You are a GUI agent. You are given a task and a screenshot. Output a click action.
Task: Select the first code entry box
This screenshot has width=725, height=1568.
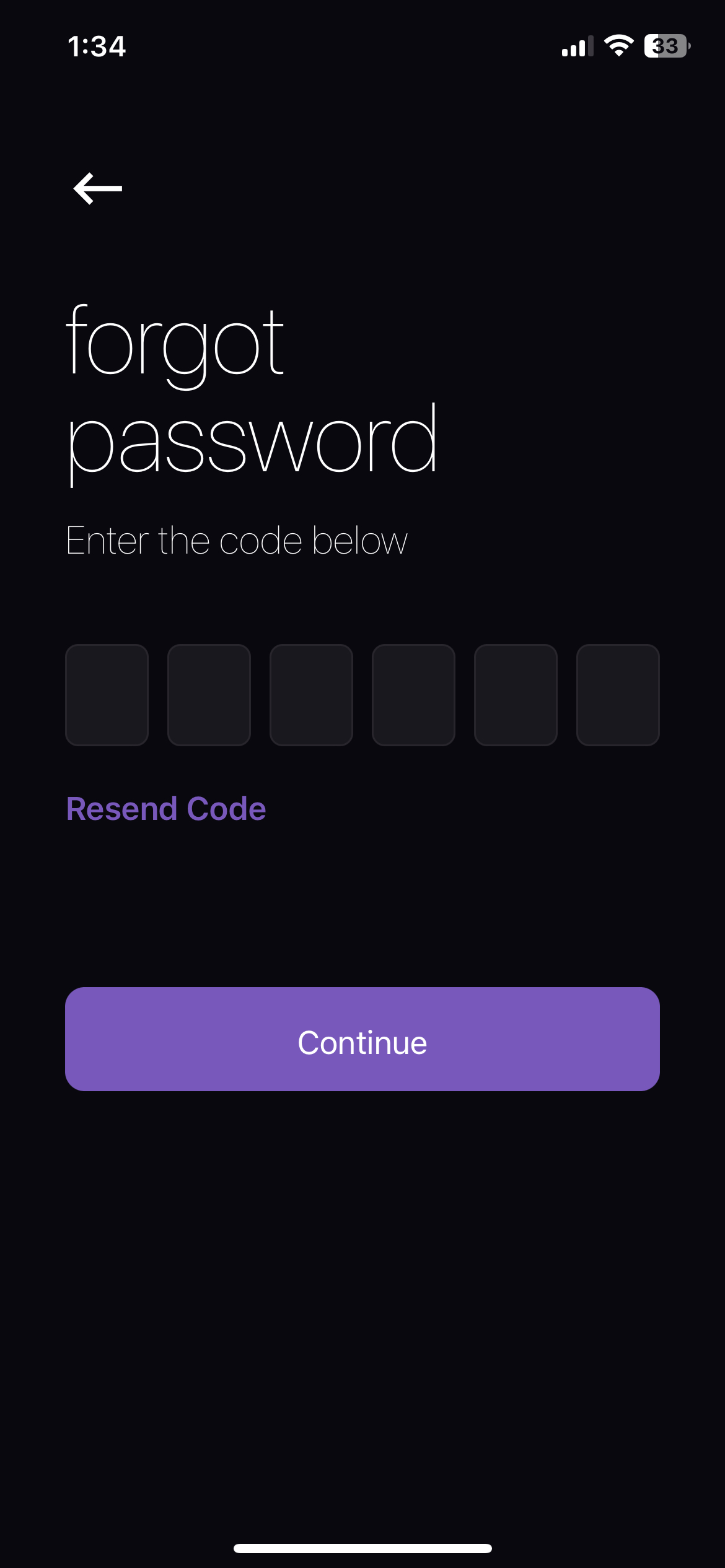(107, 695)
